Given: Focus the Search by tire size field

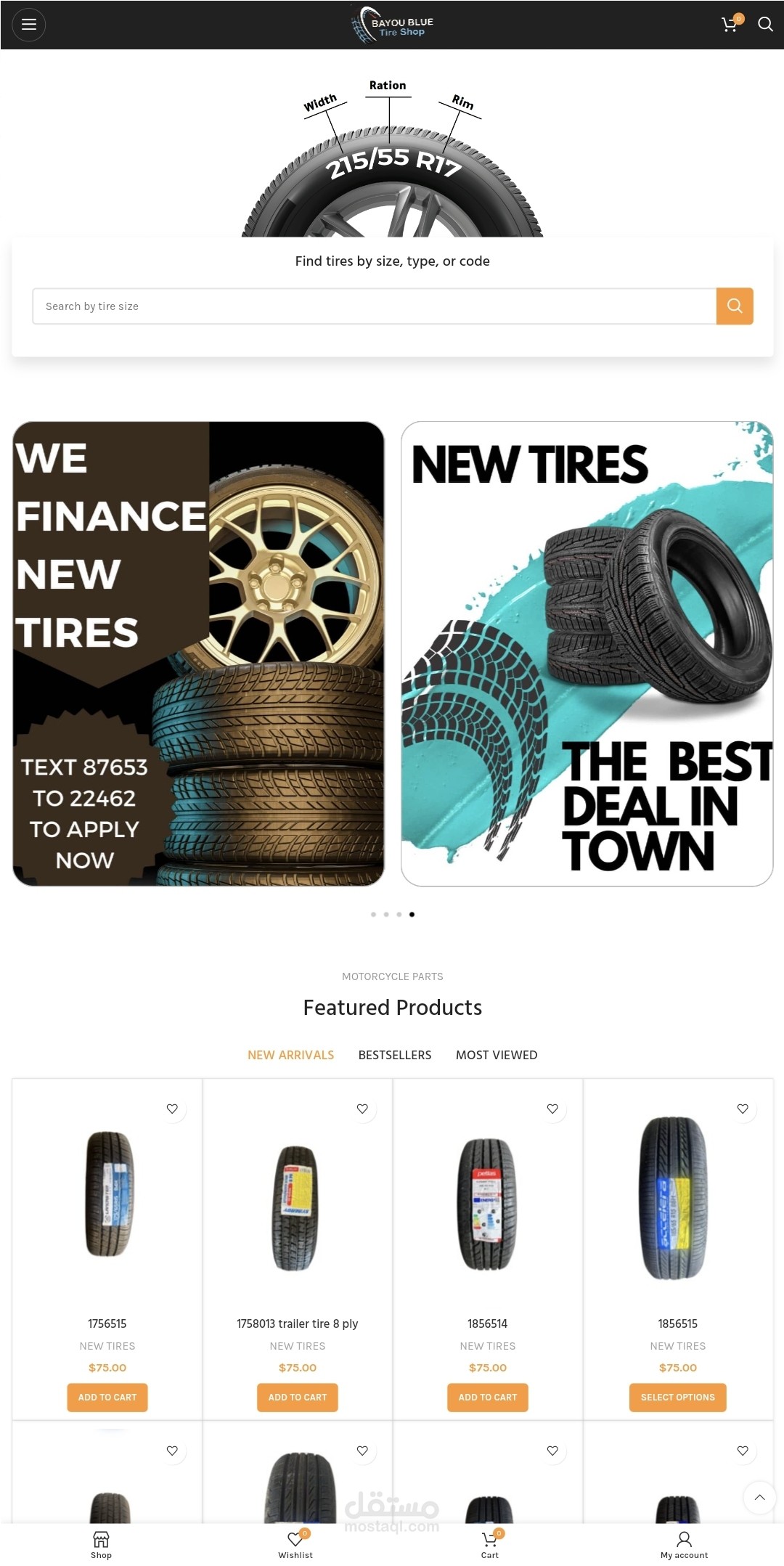Looking at the screenshot, I should [x=375, y=306].
